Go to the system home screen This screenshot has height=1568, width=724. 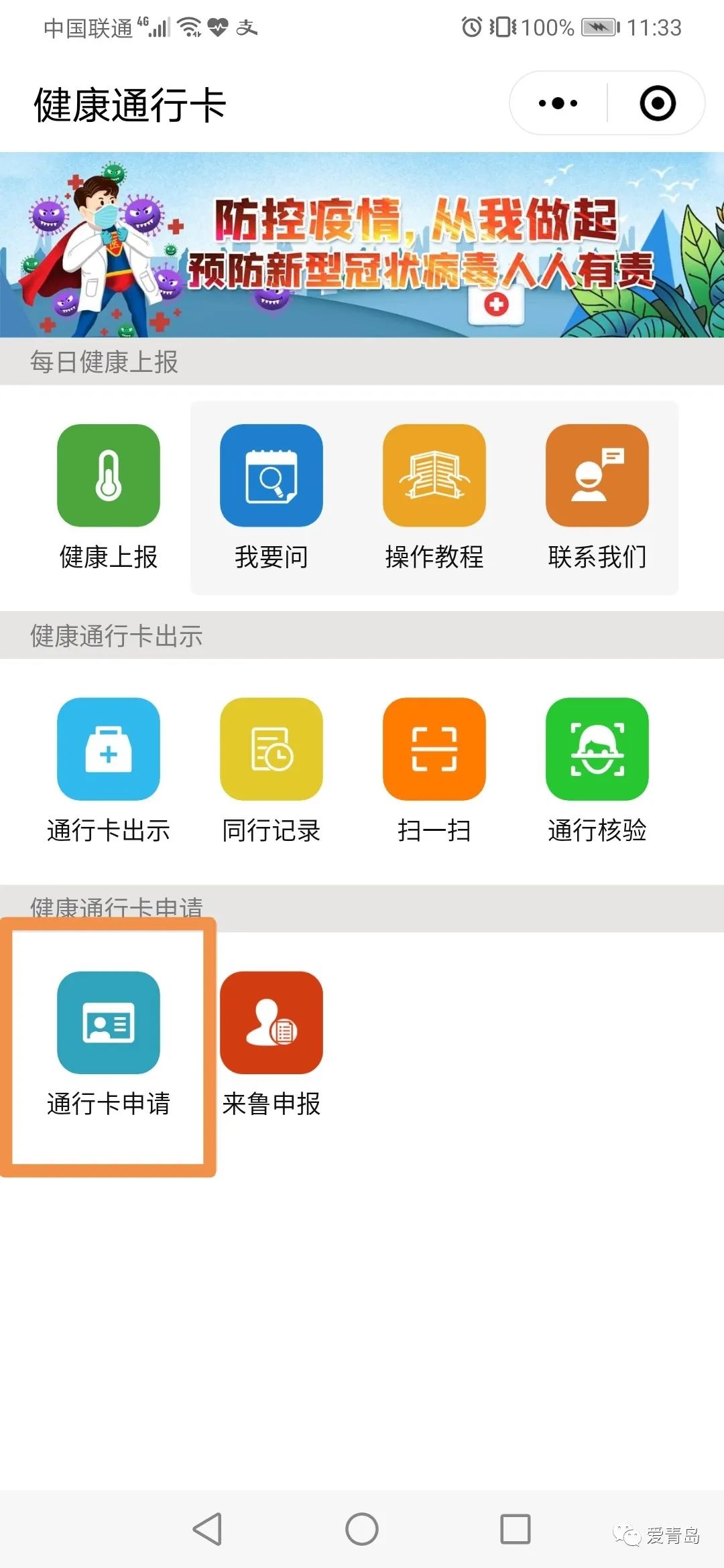click(x=362, y=1529)
